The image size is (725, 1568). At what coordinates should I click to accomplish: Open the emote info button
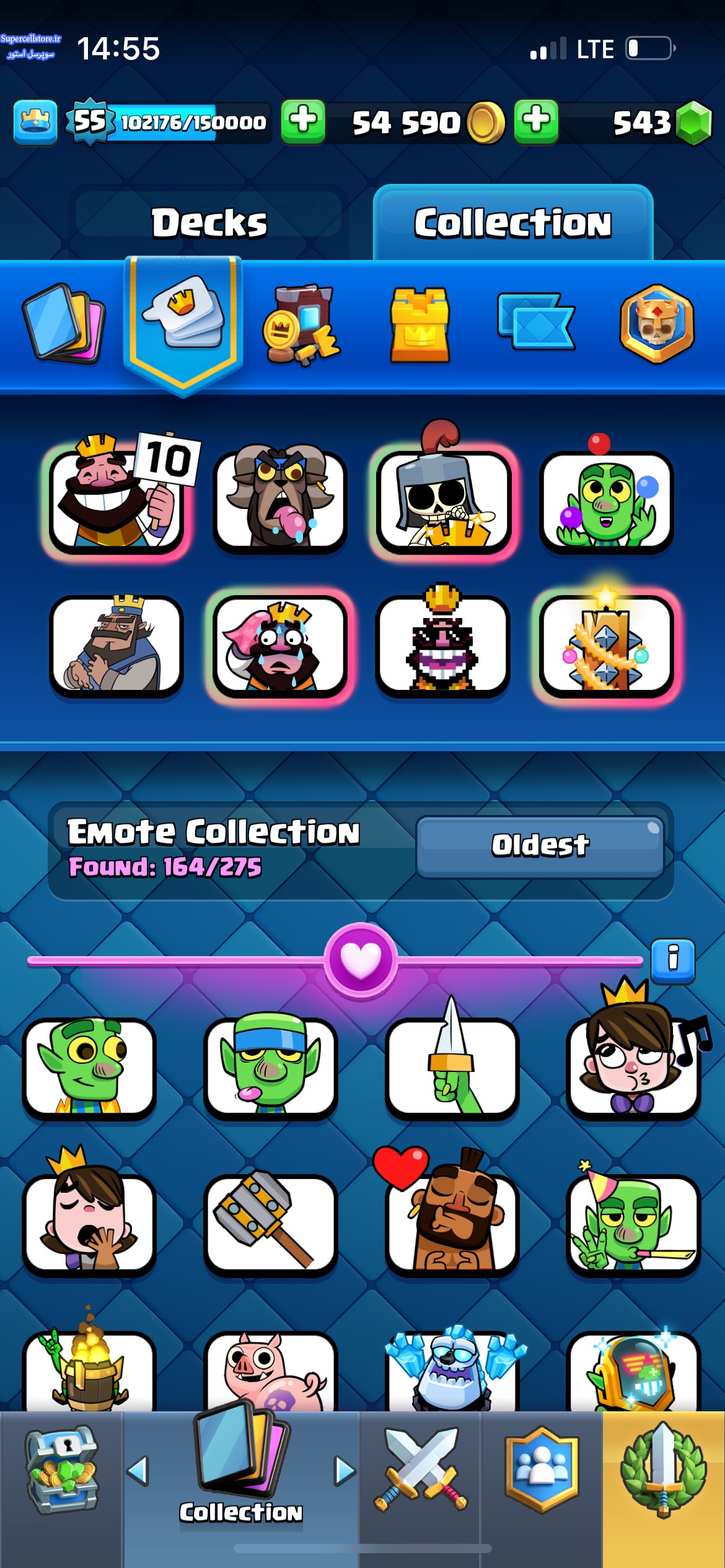point(673,960)
